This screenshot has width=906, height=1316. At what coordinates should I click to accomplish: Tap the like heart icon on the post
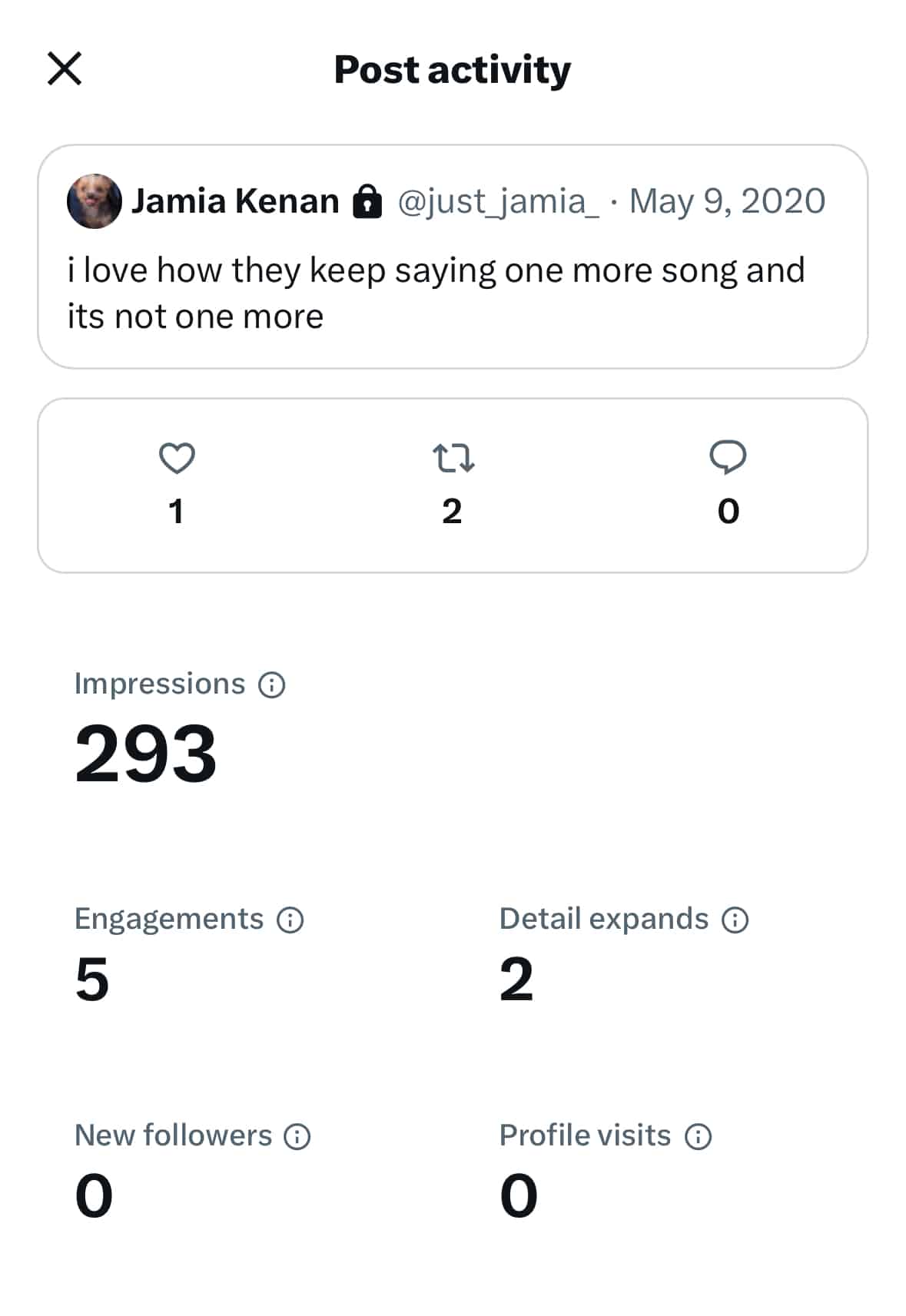tap(176, 461)
